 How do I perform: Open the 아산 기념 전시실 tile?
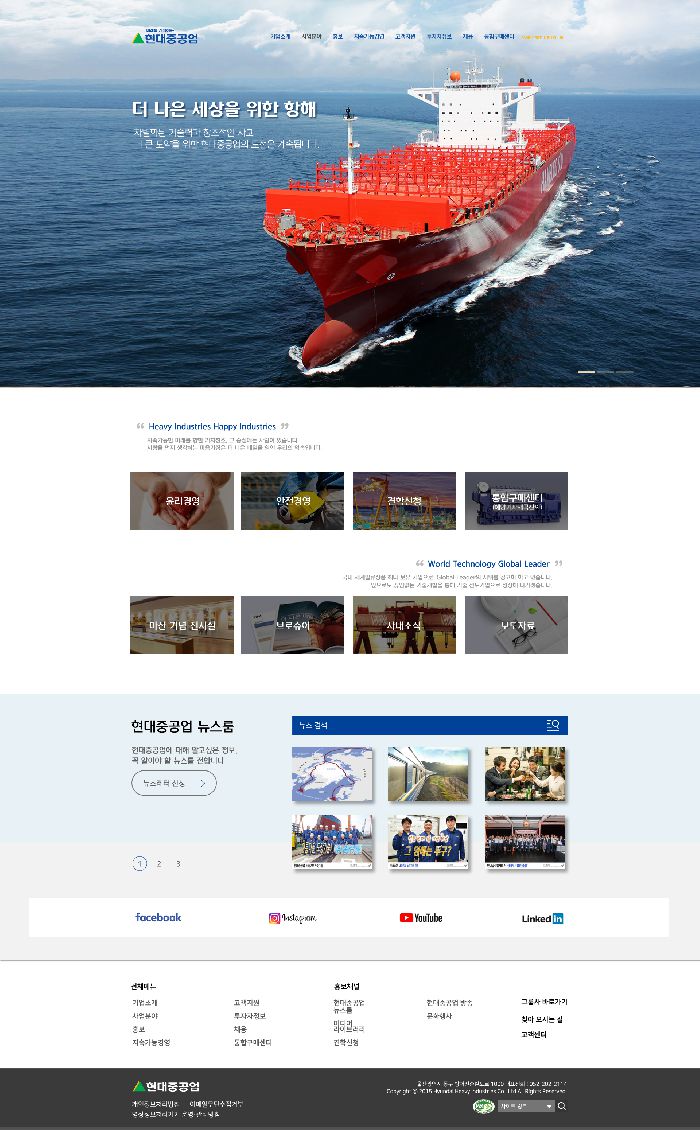click(182, 625)
